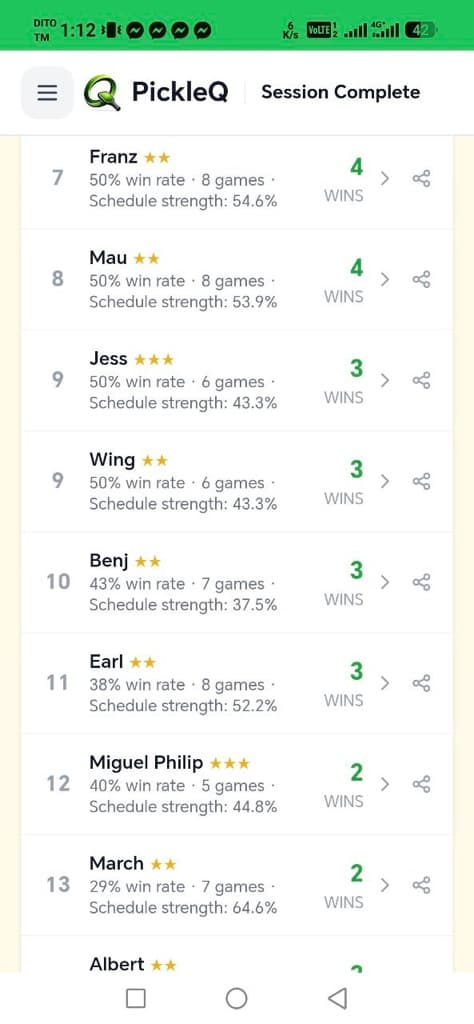View Wing's details via chevron

click(385, 481)
